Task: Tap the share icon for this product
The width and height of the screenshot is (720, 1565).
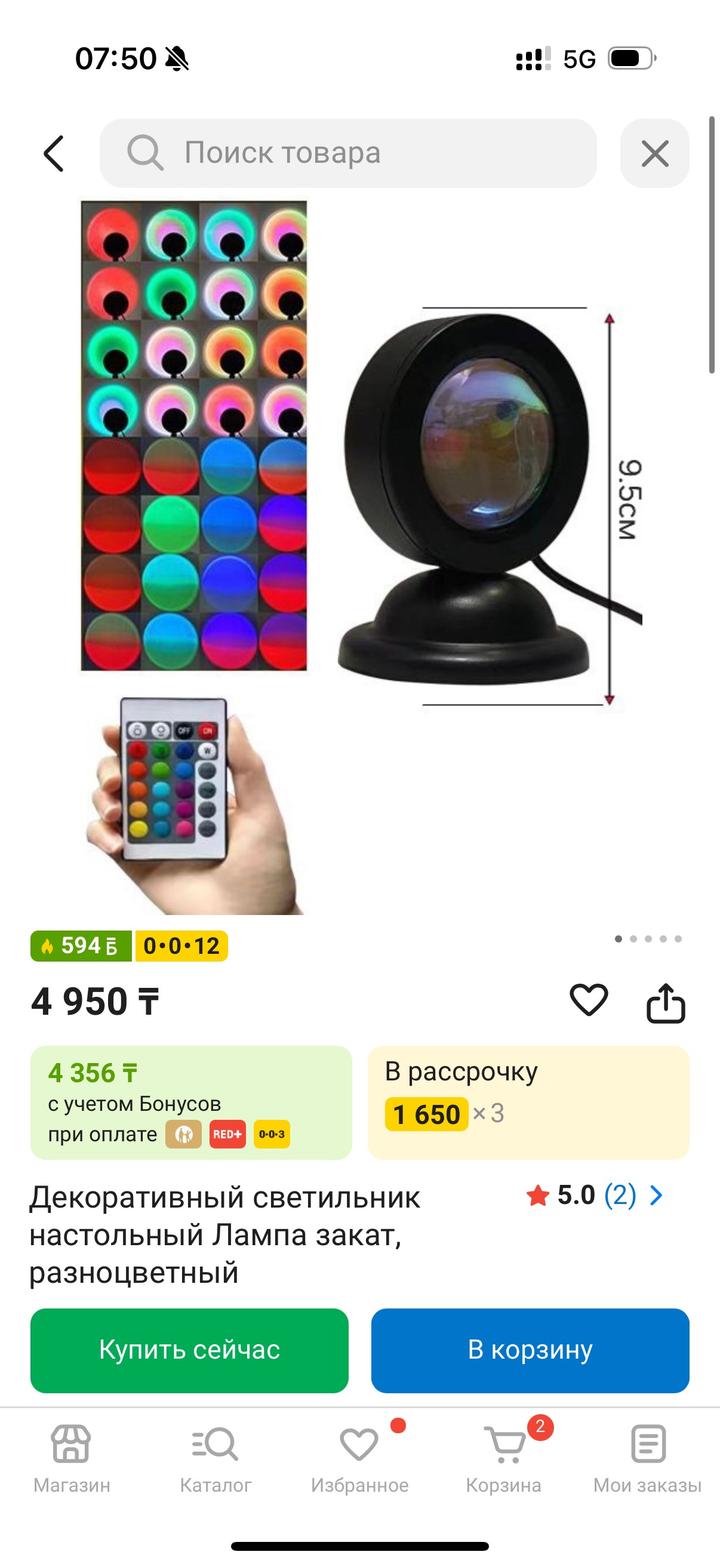Action: click(x=667, y=1000)
